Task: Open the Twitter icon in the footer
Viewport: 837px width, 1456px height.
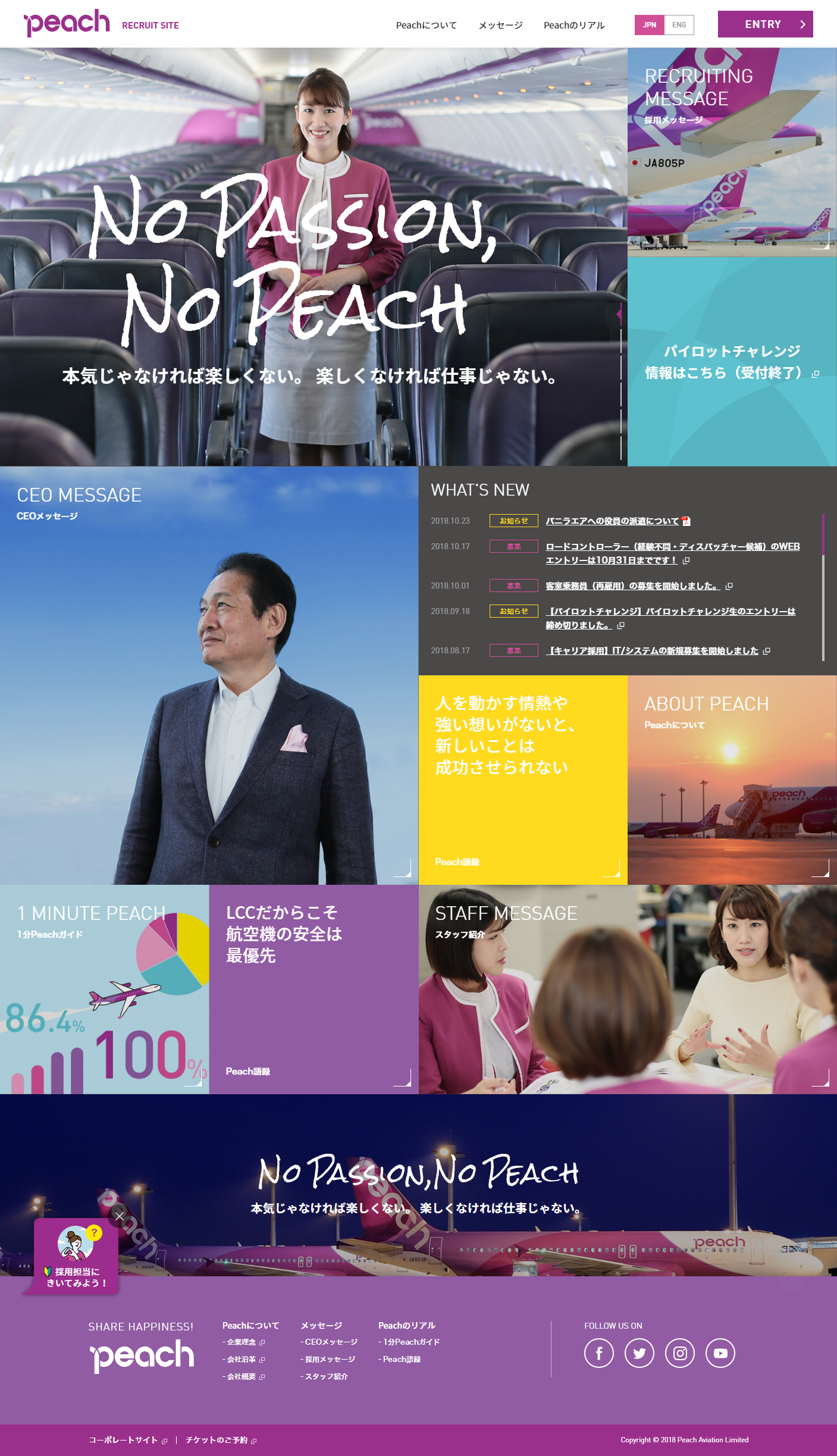Action: tap(639, 1353)
